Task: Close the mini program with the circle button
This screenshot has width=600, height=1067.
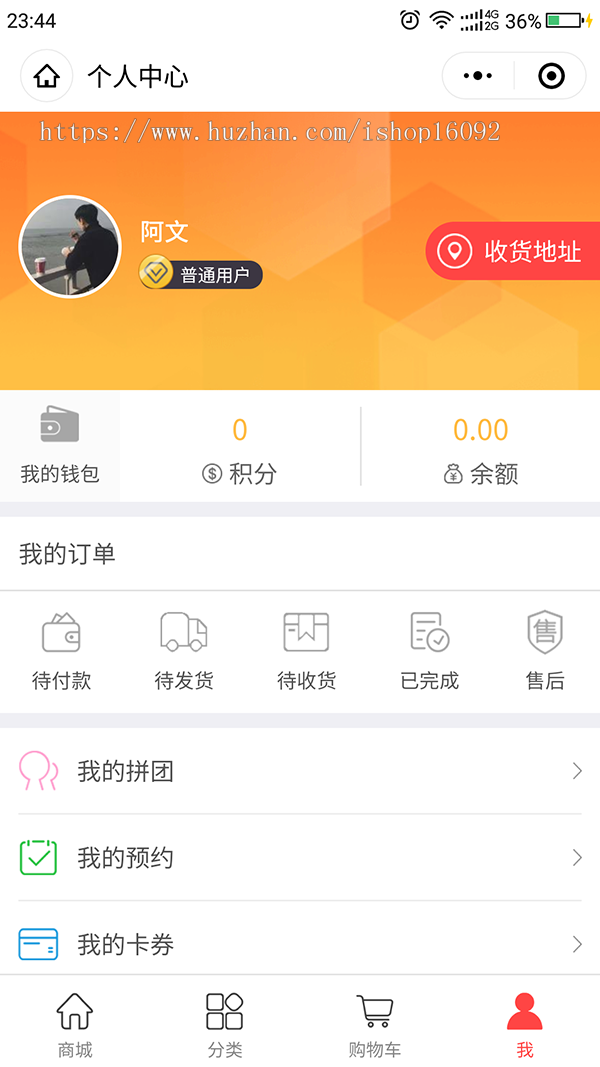Action: pyautogui.click(x=551, y=76)
